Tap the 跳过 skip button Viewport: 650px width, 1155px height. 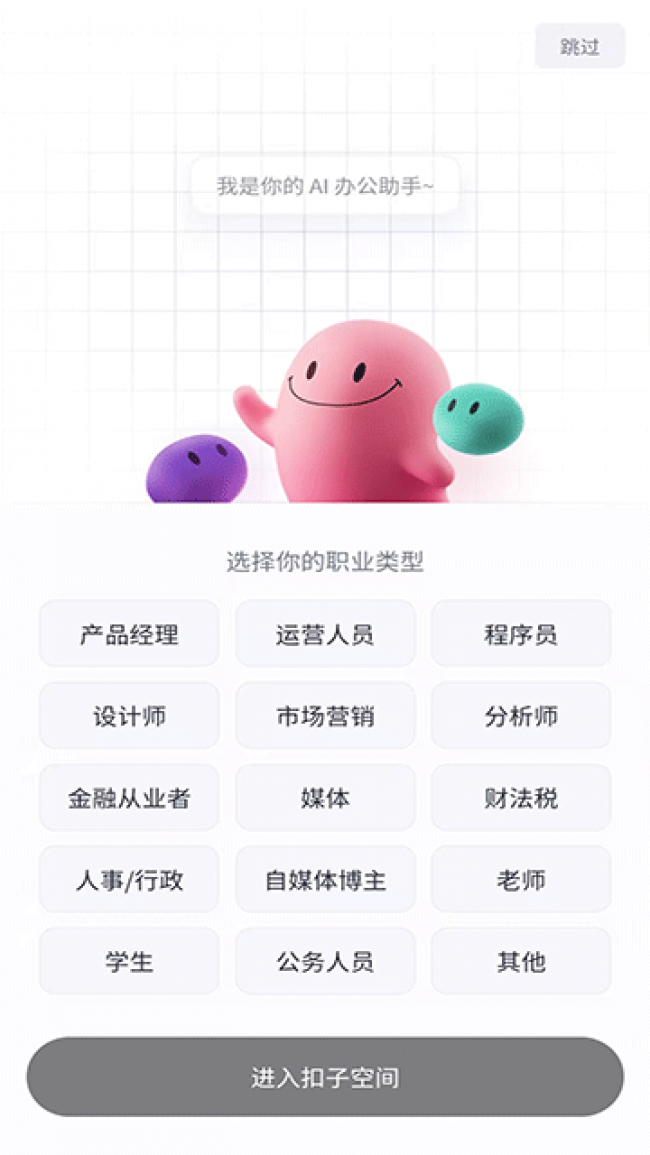pos(580,47)
